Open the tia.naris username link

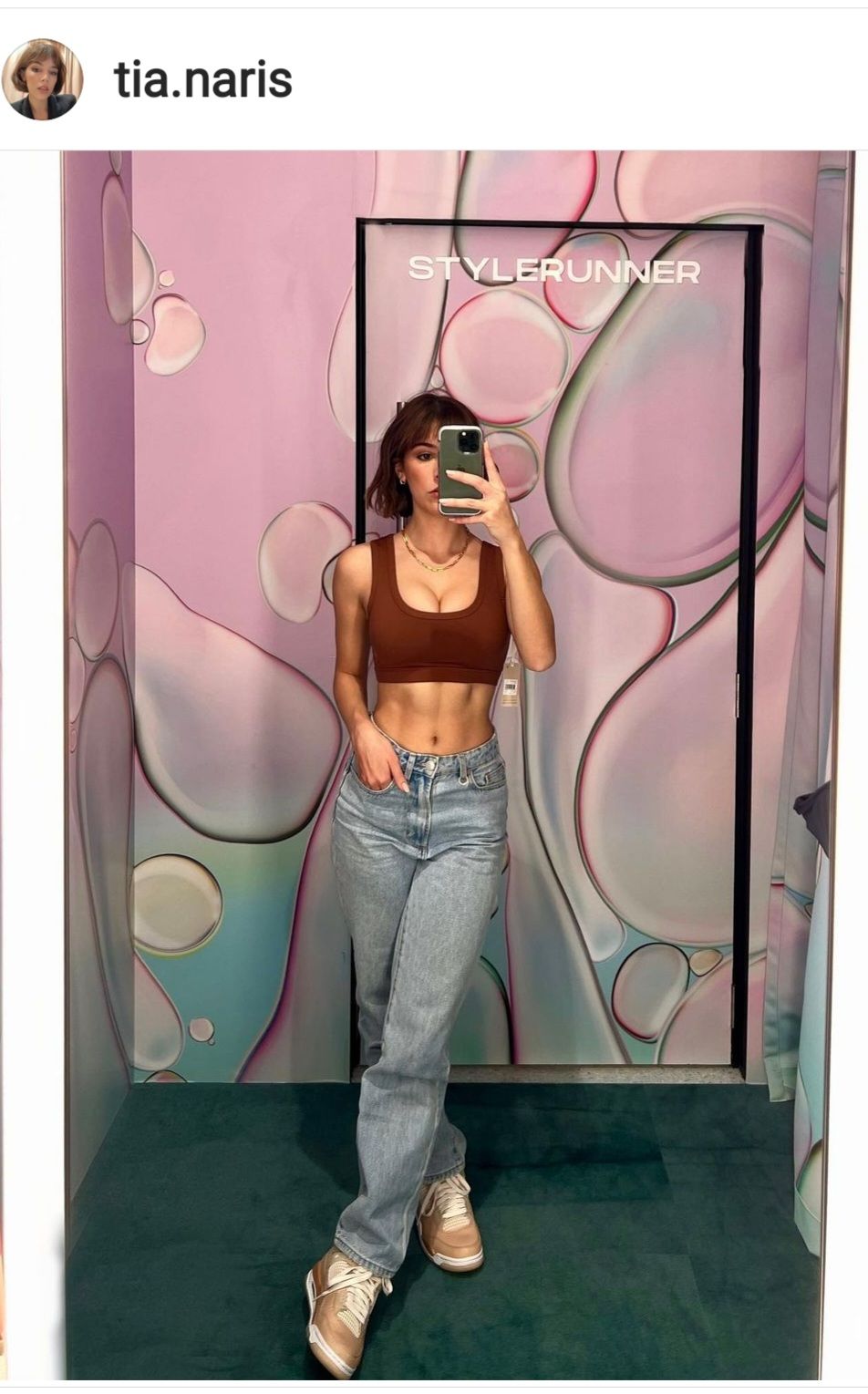point(202,80)
